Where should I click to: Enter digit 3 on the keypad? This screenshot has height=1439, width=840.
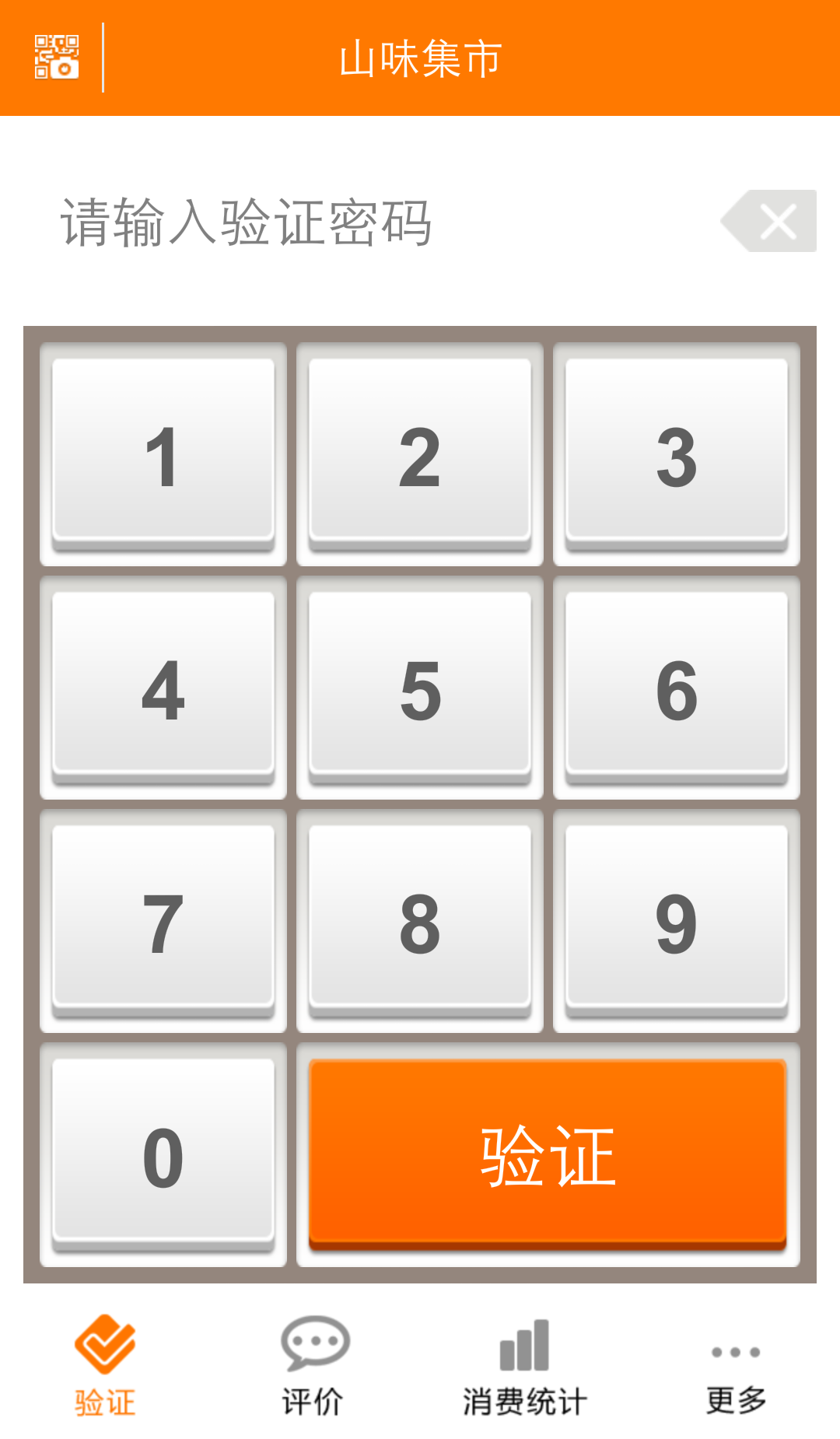tap(677, 454)
